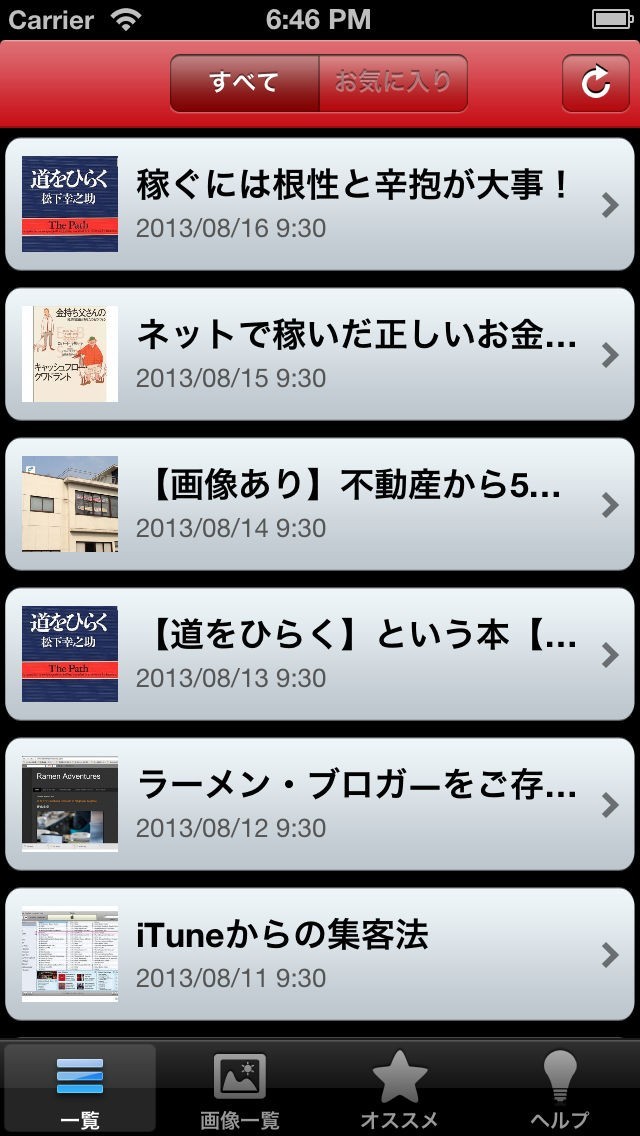Open the article ネットで稼いだ正しいお金
Image resolution: width=640 pixels, height=1136 pixels.
[320, 354]
